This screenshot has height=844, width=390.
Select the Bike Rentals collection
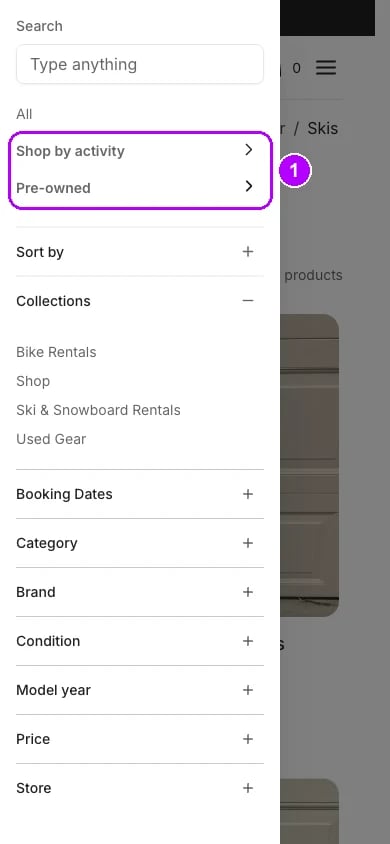[x=56, y=352]
